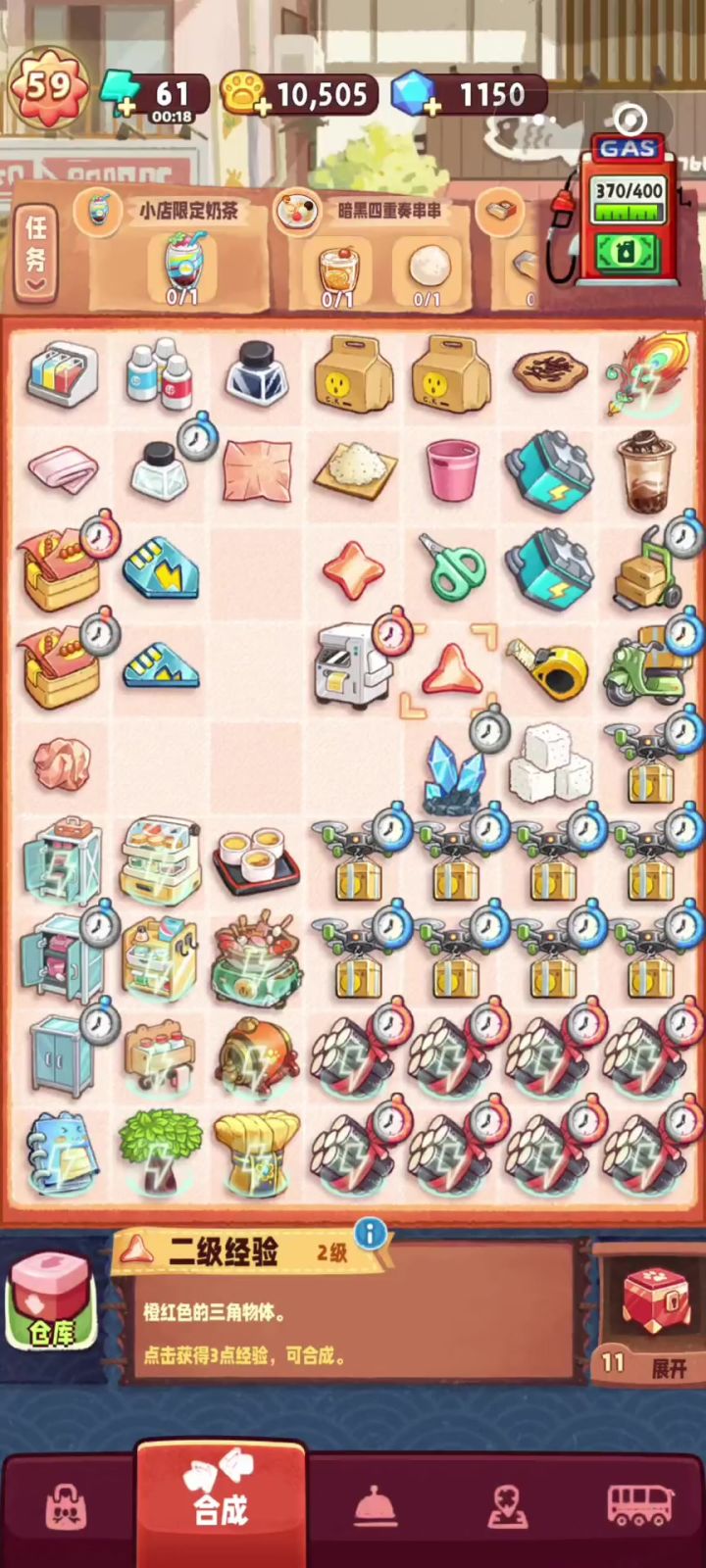Viewport: 706px width, 1568px height.
Task: Tap the blue info icon beside 二级经验
Action: tap(370, 1233)
